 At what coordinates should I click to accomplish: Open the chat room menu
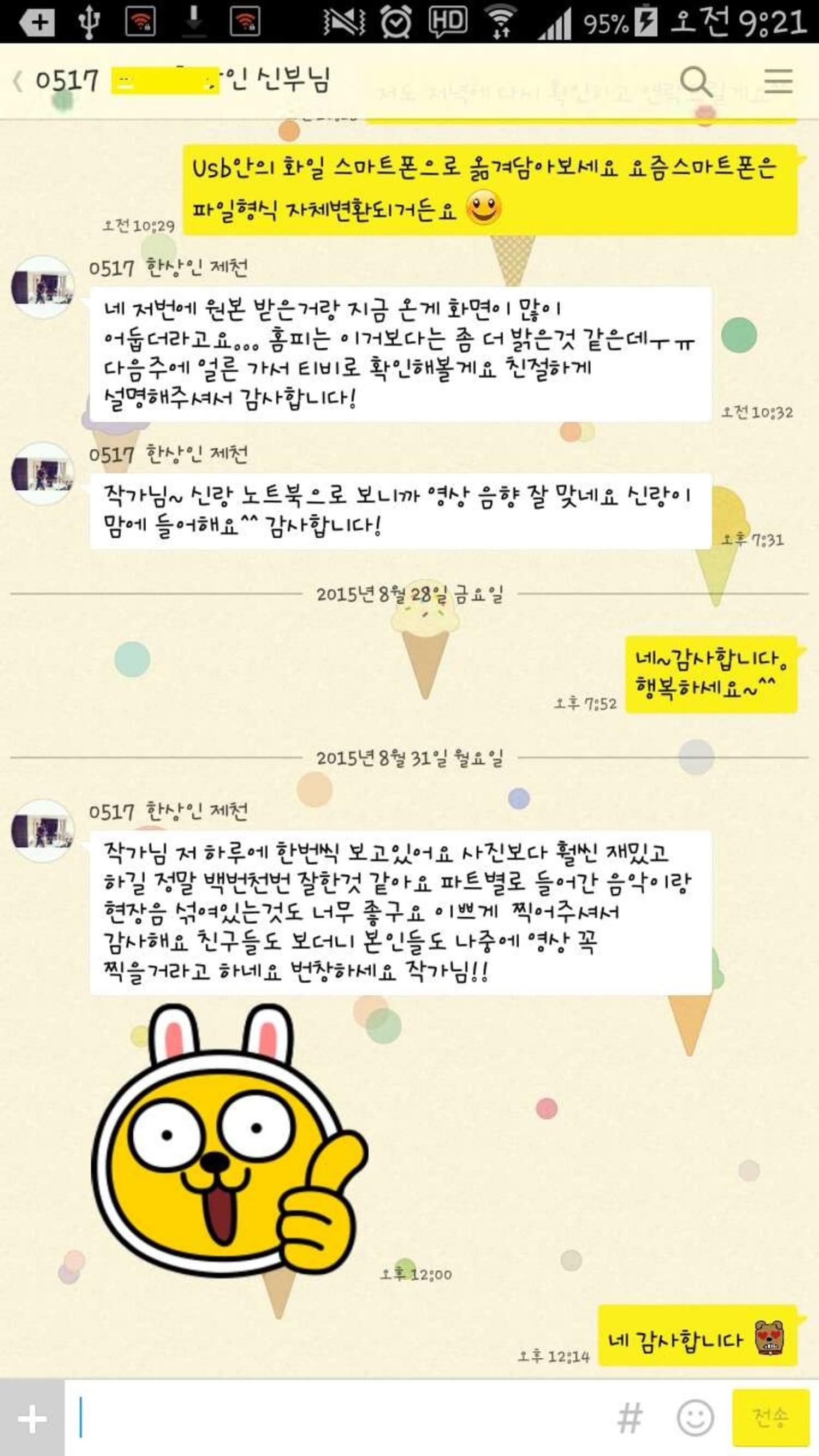coord(778,81)
